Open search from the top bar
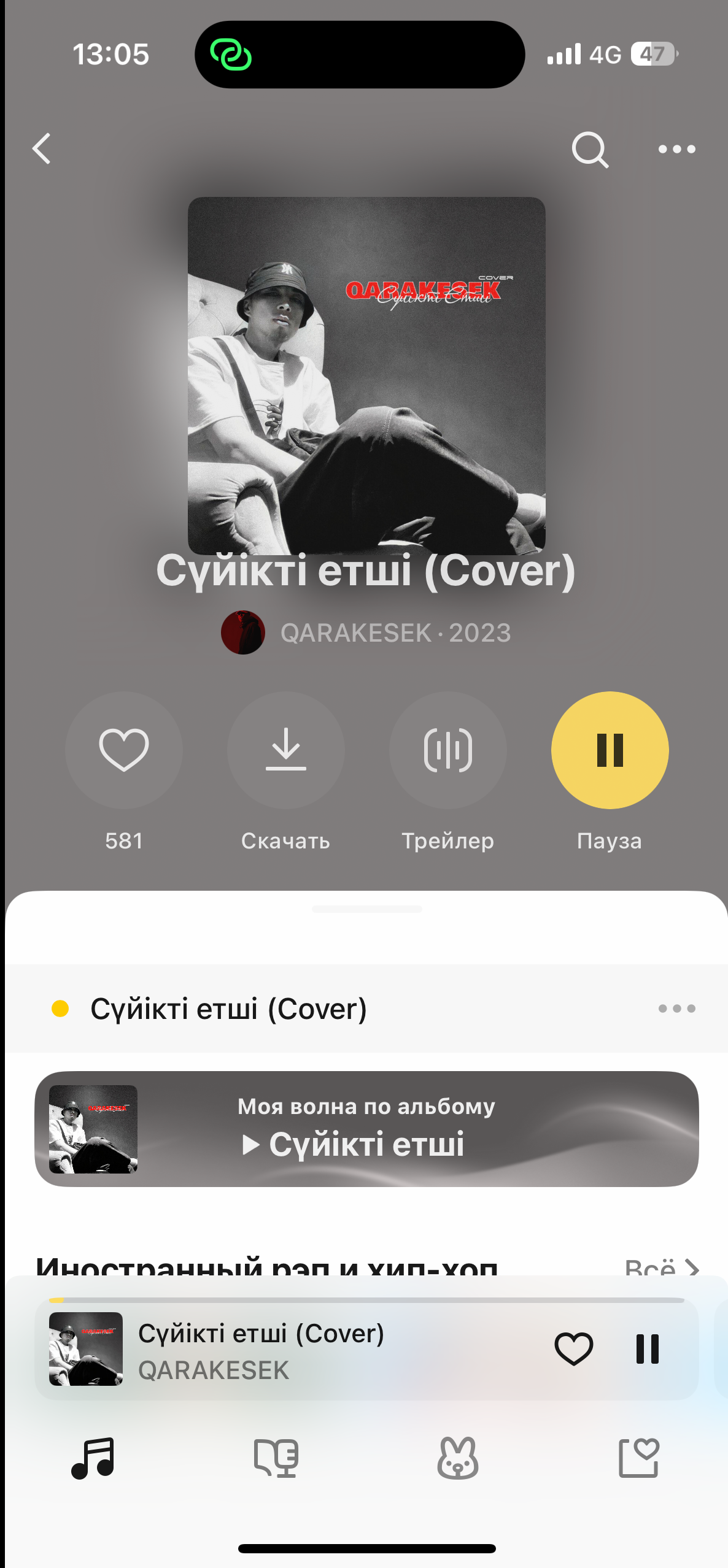This screenshot has height=1568, width=728. (x=589, y=149)
